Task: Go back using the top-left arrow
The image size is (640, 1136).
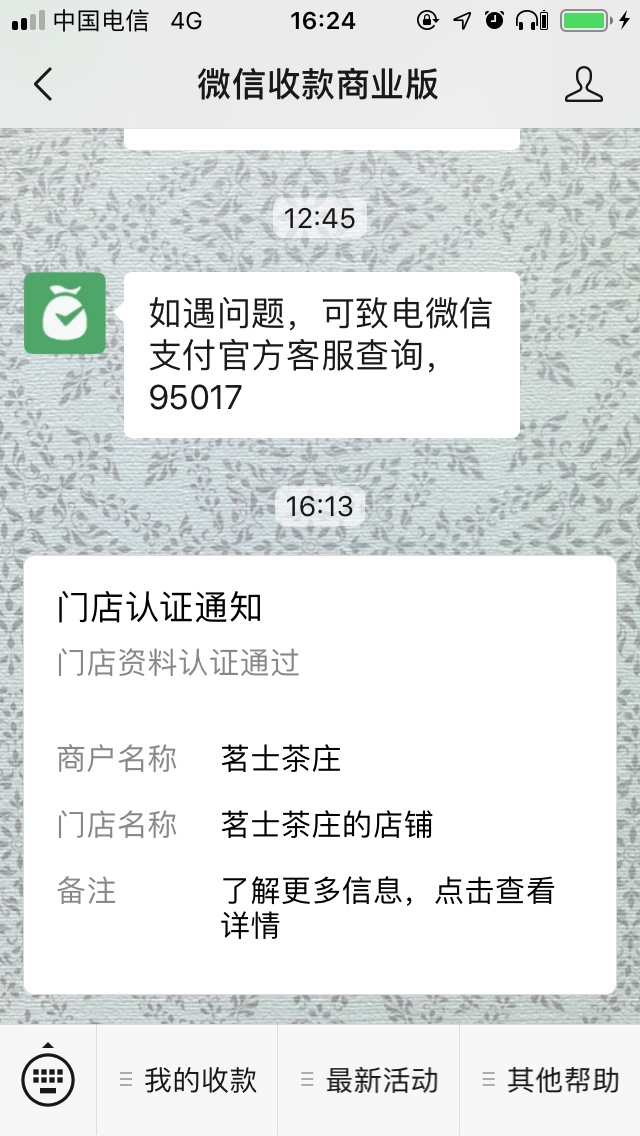Action: (43, 84)
